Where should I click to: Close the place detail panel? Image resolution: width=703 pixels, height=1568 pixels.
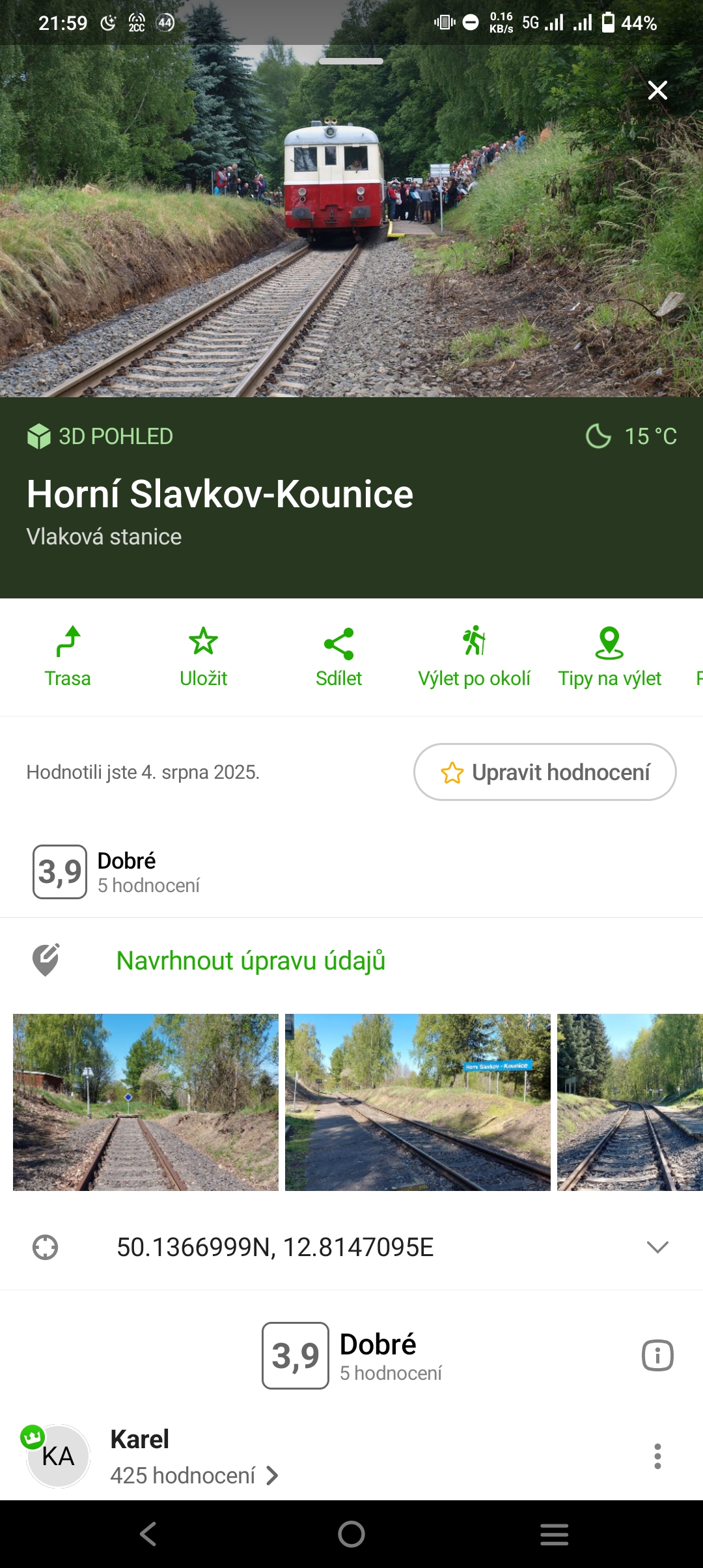pos(657,90)
